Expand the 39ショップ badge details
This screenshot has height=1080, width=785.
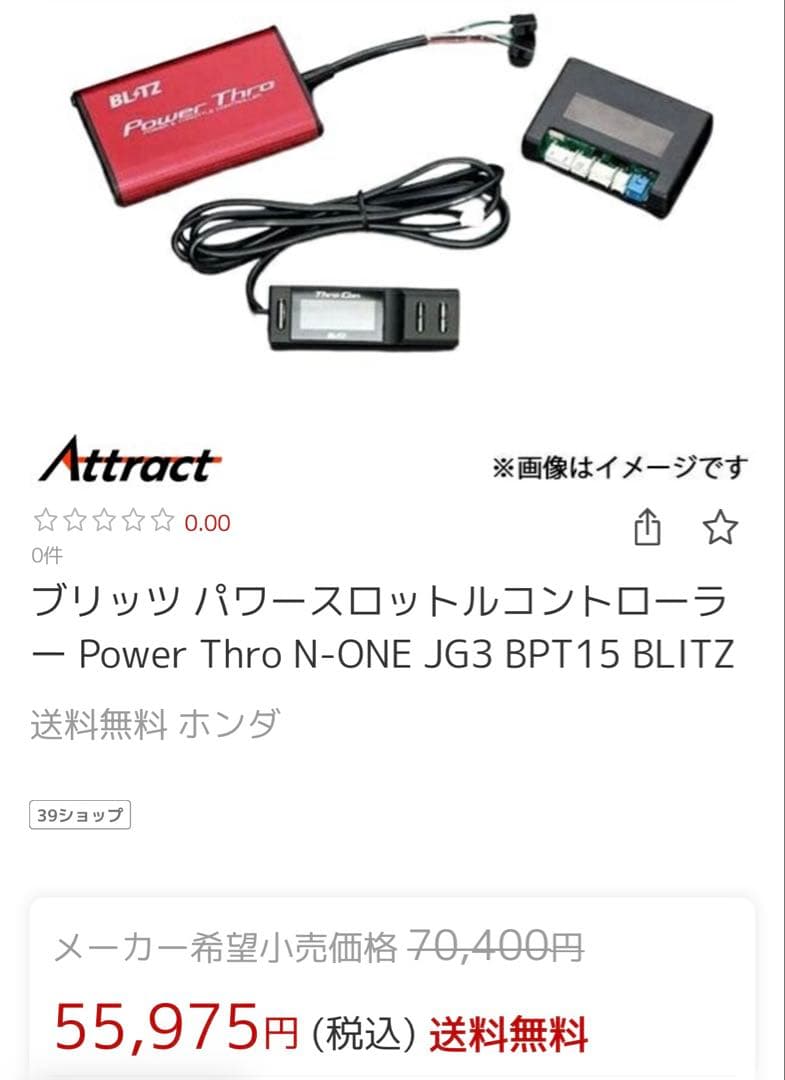click(x=79, y=814)
